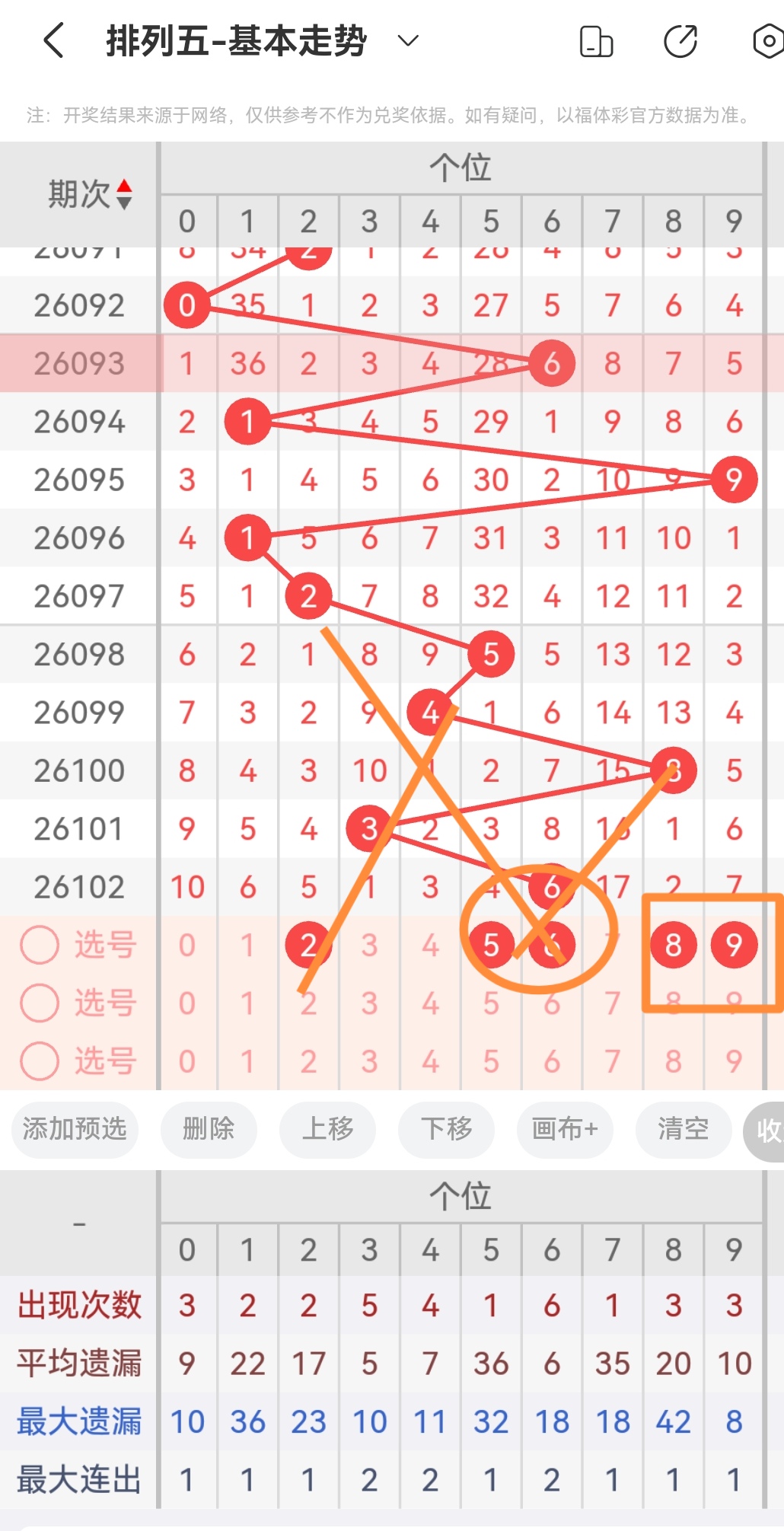Image resolution: width=784 pixels, height=1531 pixels.
Task: Pick number 7 in second 选号 row
Action: click(612, 1003)
